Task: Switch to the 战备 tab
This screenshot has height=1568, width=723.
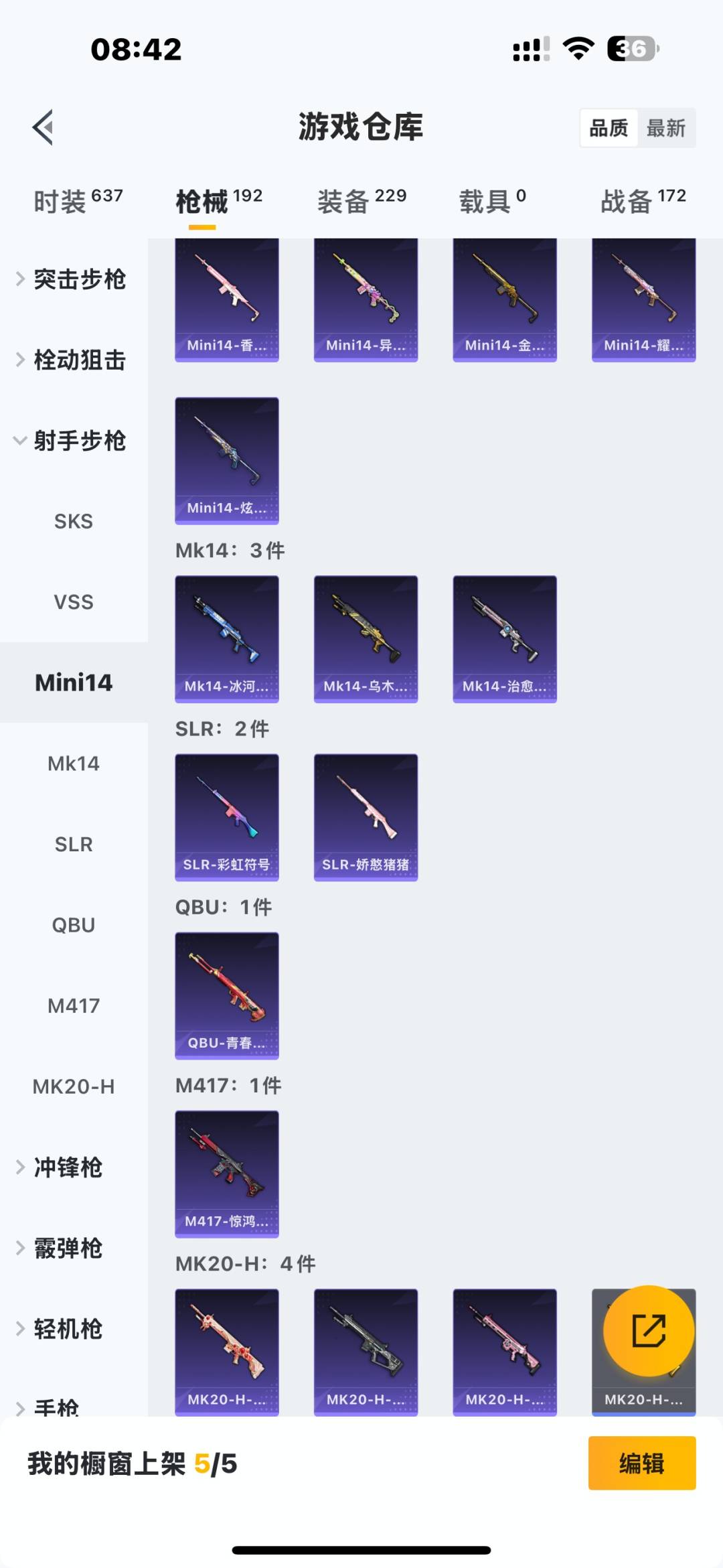Action: [643, 201]
